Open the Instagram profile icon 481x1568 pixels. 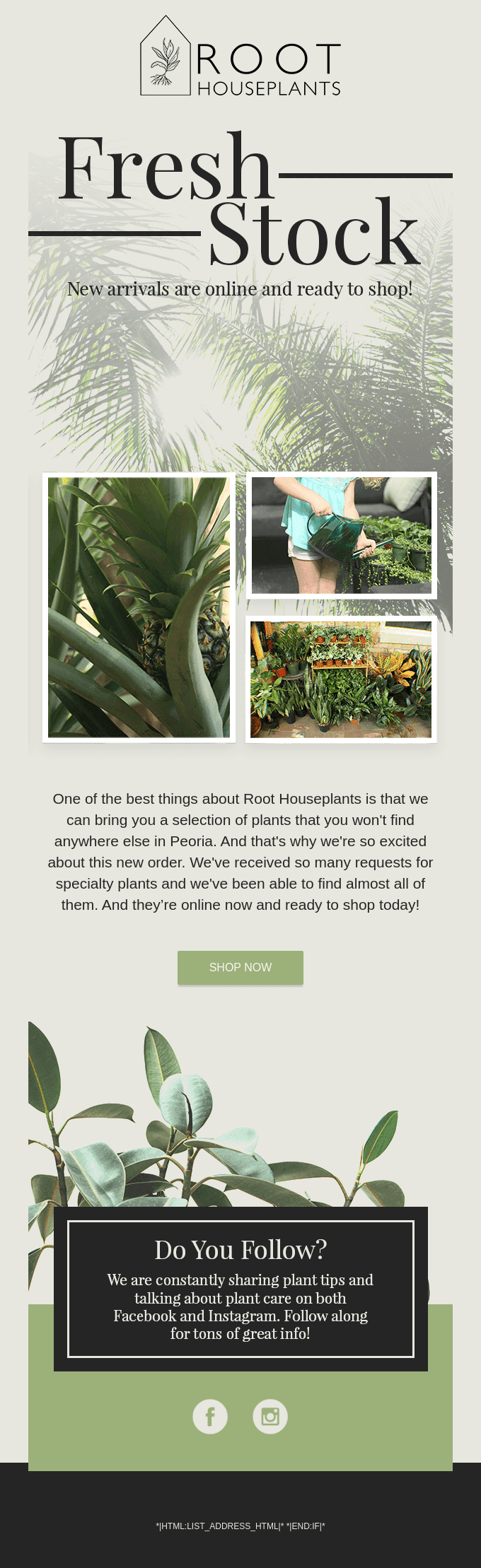click(270, 1416)
